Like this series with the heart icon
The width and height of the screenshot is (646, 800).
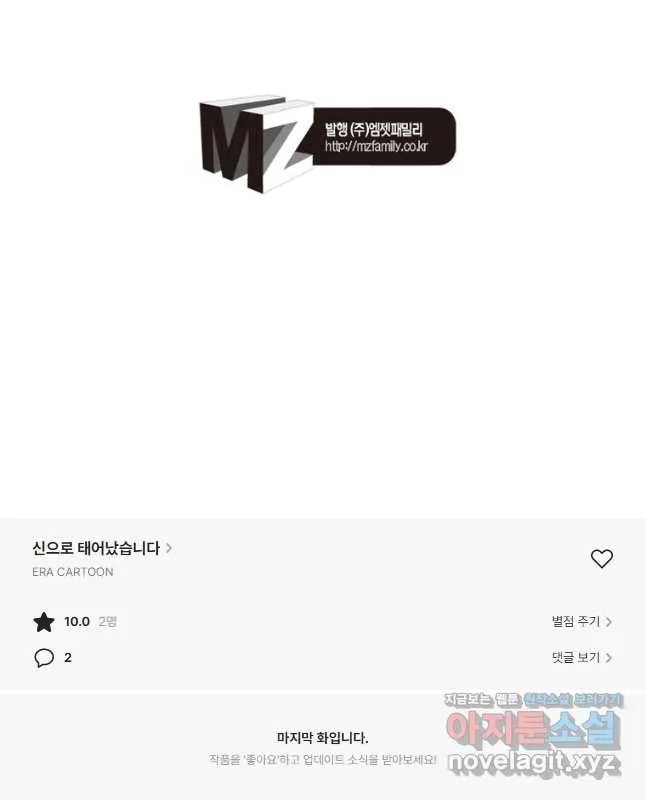pyautogui.click(x=601, y=559)
